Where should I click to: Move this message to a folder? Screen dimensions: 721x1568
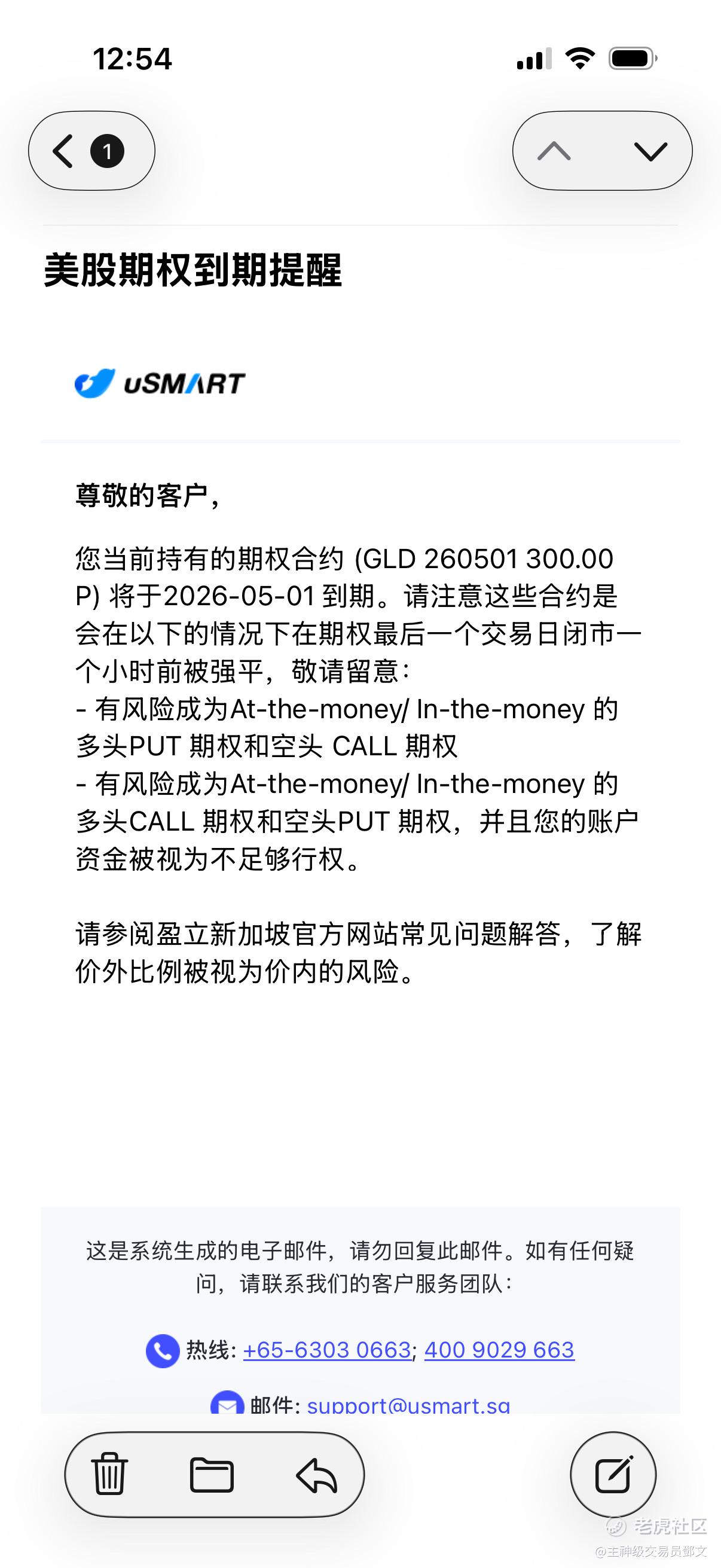pos(212,1475)
